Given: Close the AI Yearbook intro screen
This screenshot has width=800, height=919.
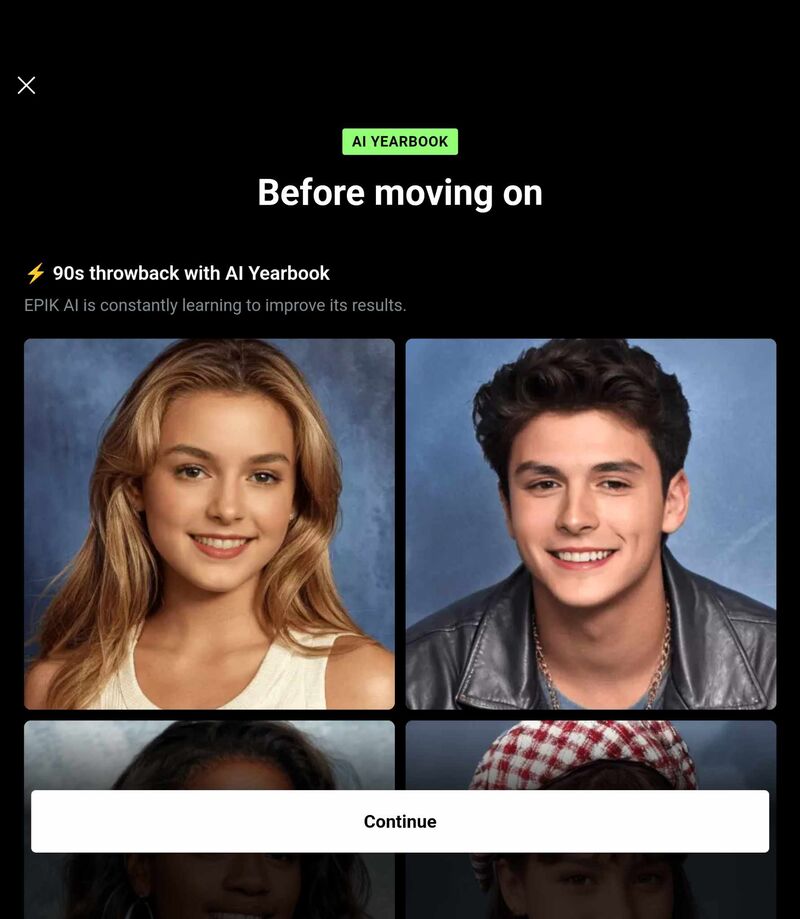Looking at the screenshot, I should [x=27, y=85].
